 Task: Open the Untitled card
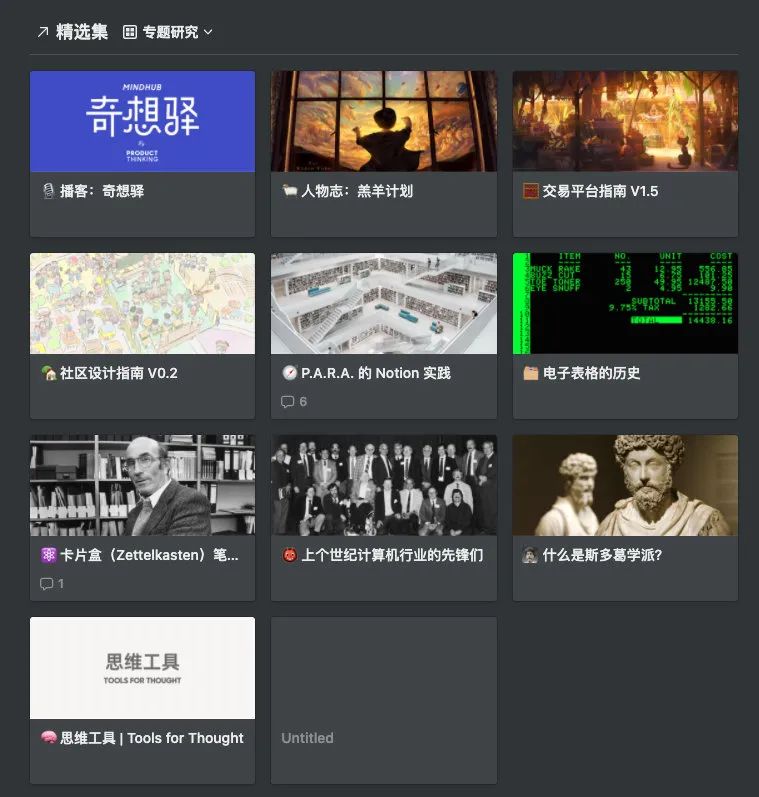tap(383, 700)
